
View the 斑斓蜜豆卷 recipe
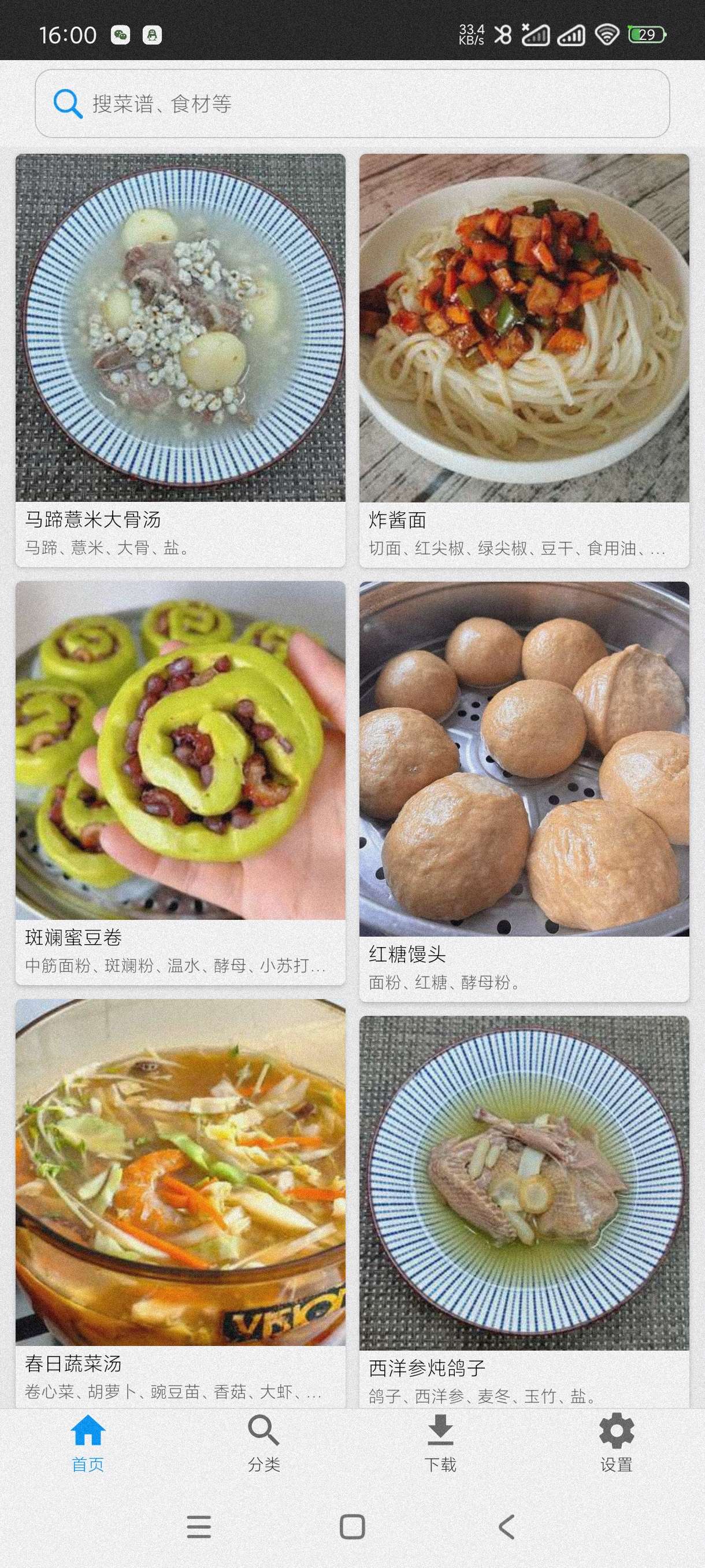click(x=180, y=783)
